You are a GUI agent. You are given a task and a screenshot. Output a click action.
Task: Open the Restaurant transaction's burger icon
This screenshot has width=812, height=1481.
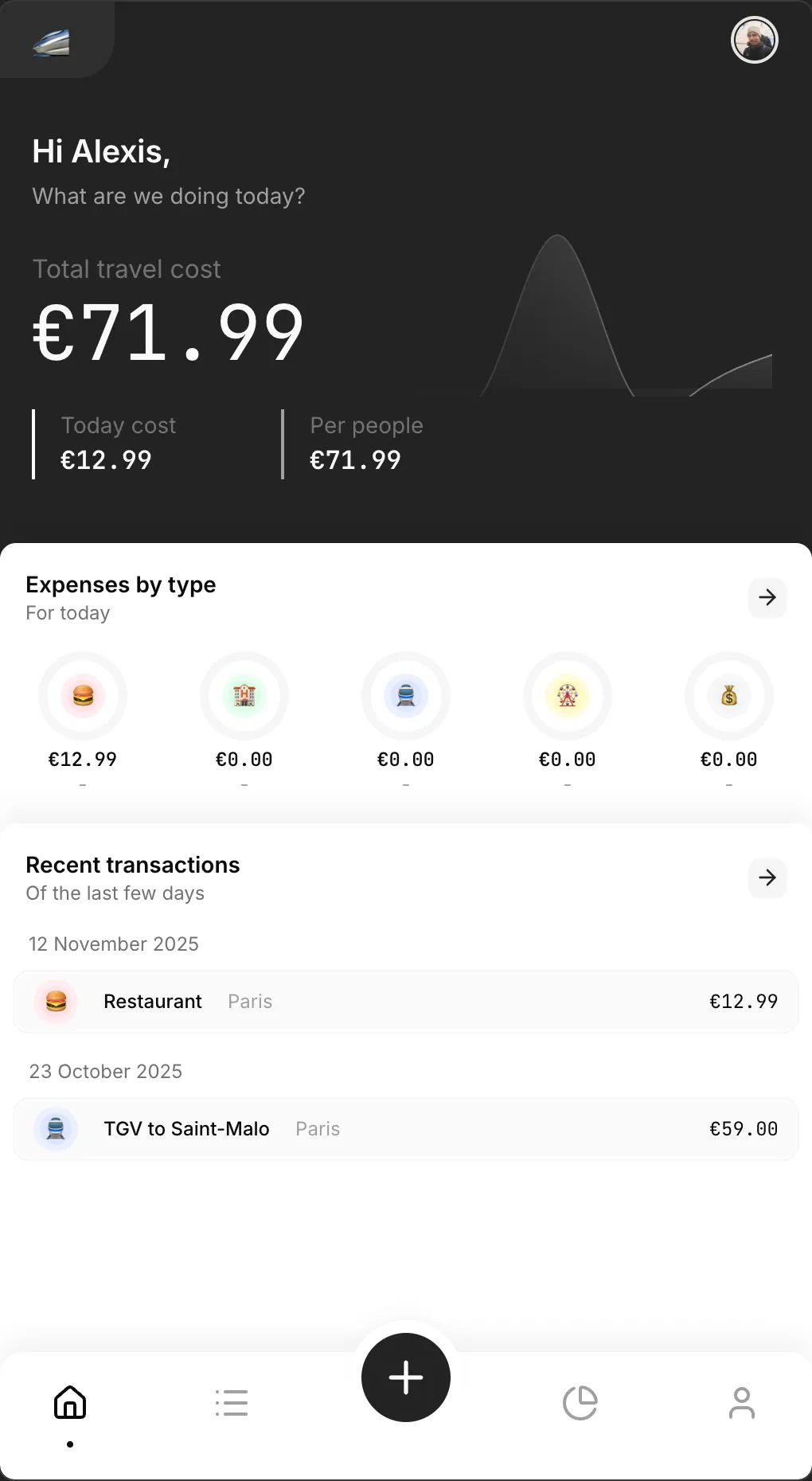coord(56,1002)
